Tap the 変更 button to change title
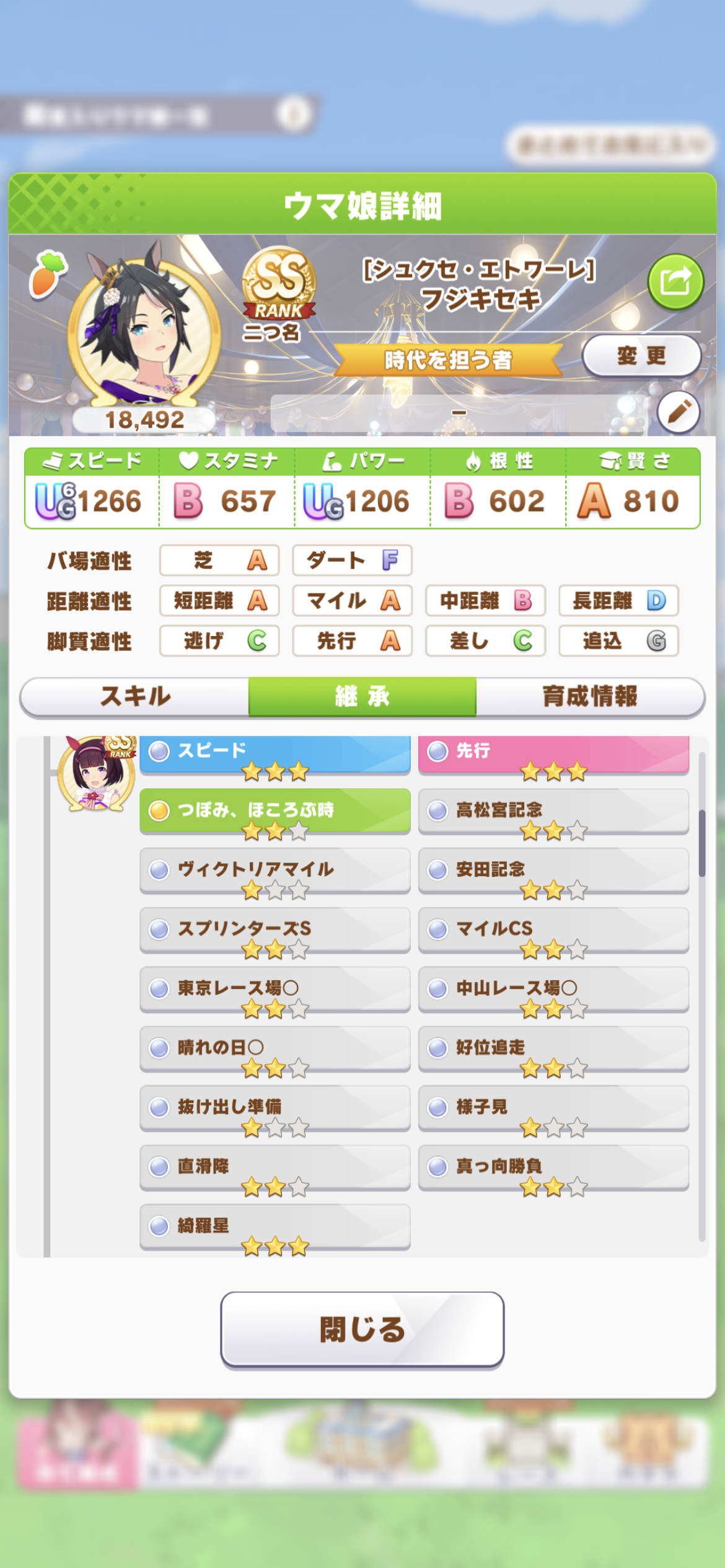 [x=641, y=356]
